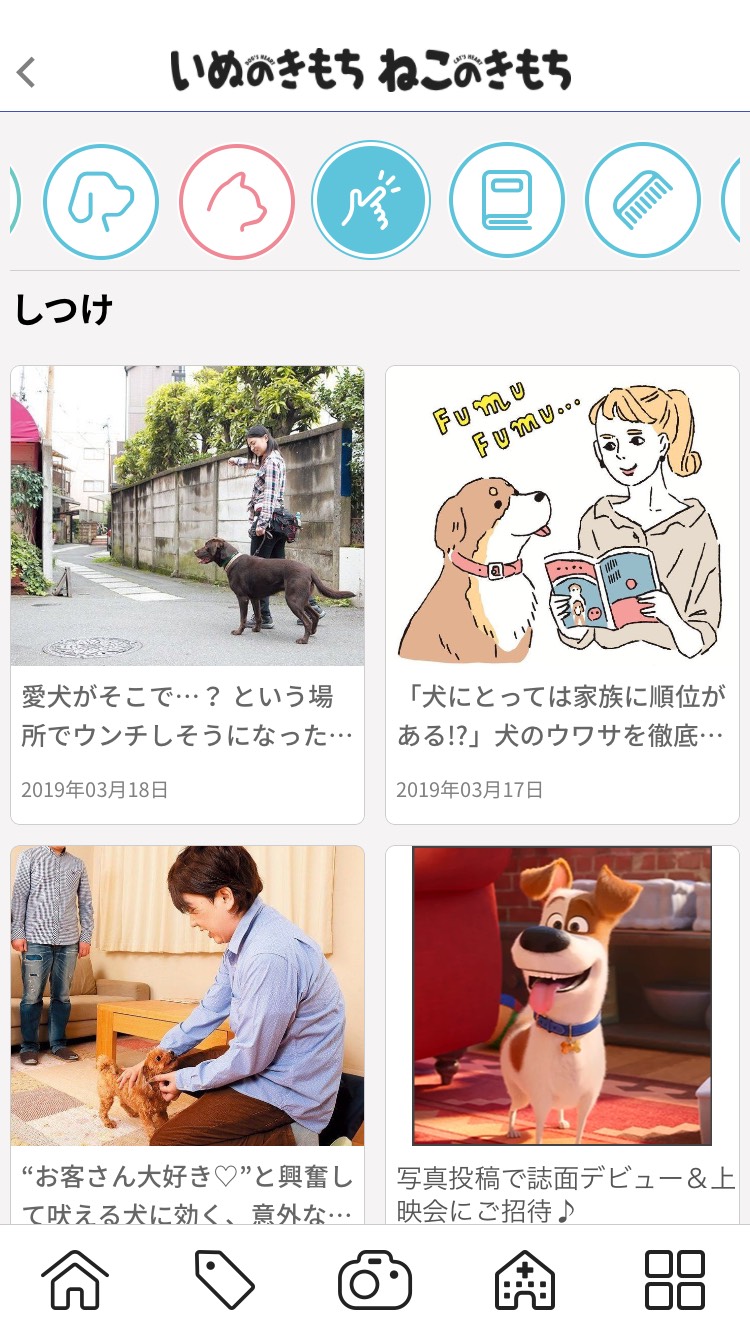The image size is (750, 1334).
Task: Select the book category circle
Action: 507,201
